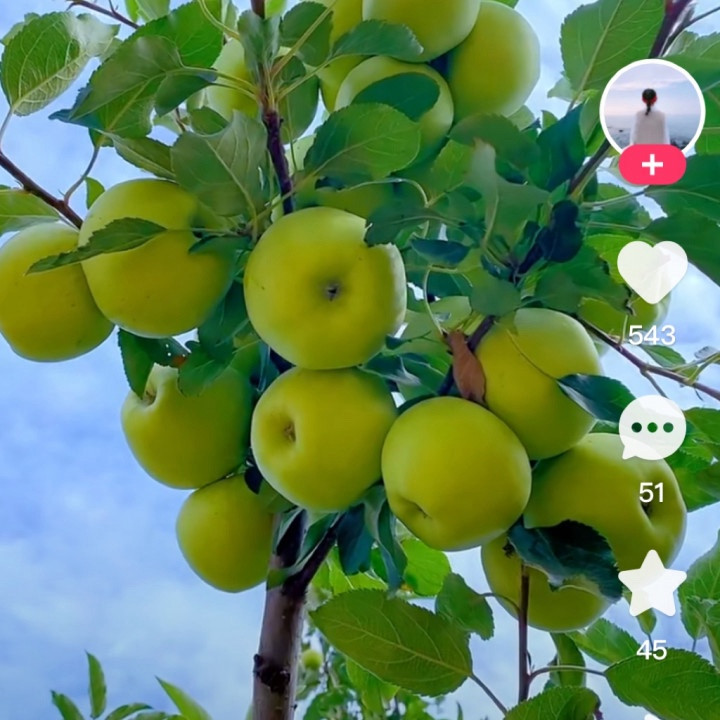The image size is (720, 720).
Task: Like this video with the heart icon
Action: coord(652,271)
